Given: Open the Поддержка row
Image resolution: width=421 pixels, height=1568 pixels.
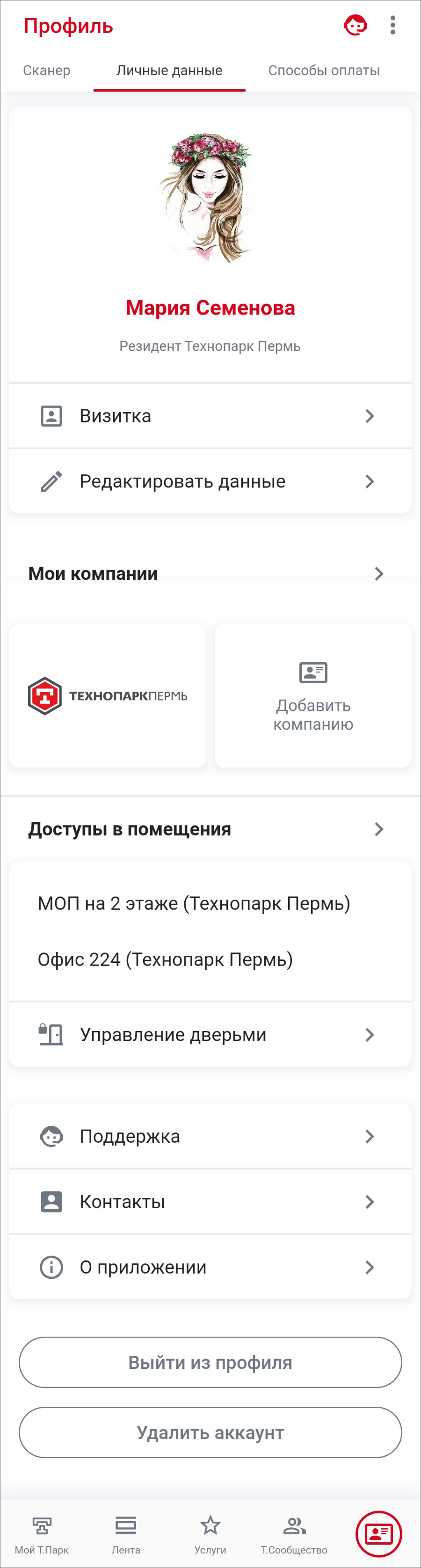Looking at the screenshot, I should point(210,1137).
